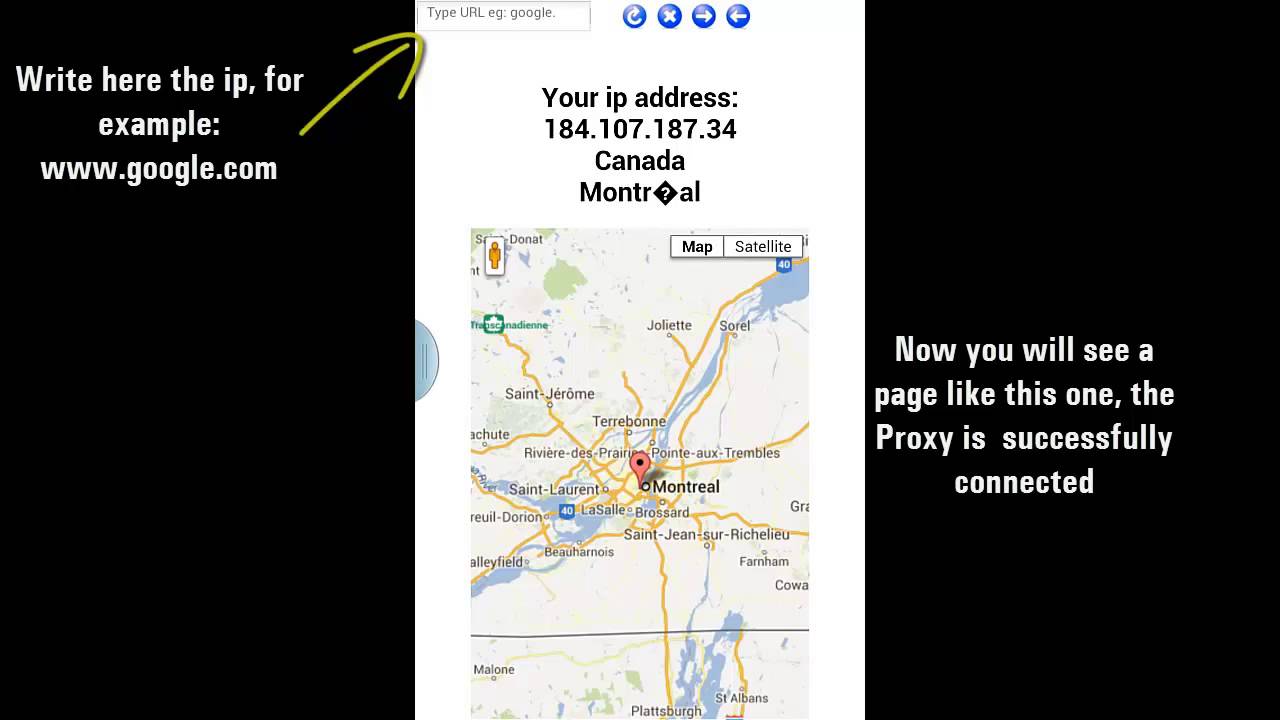Image resolution: width=1280 pixels, height=720 pixels.
Task: Switch the map to Satellite view
Action: (763, 247)
